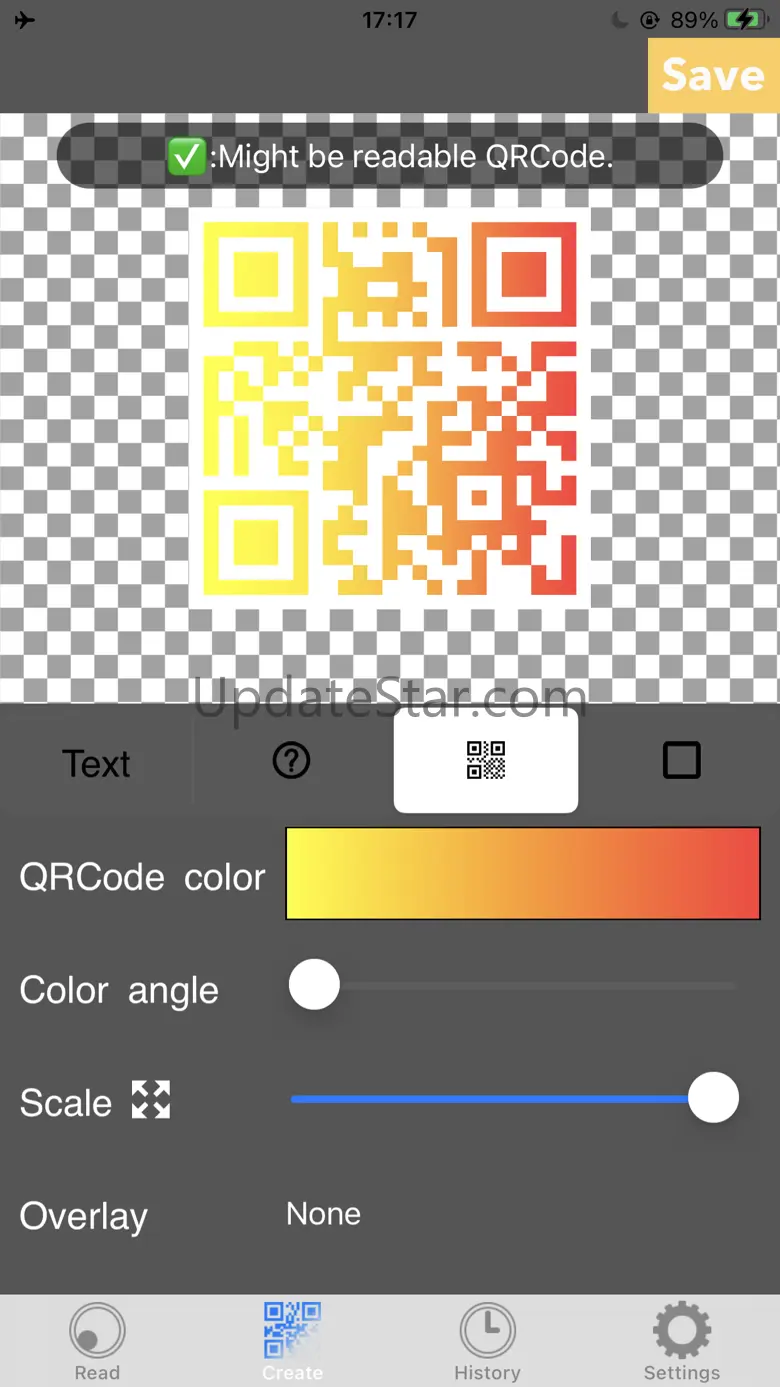Tap the Scale expand arrows icon

pyautogui.click(x=151, y=1100)
